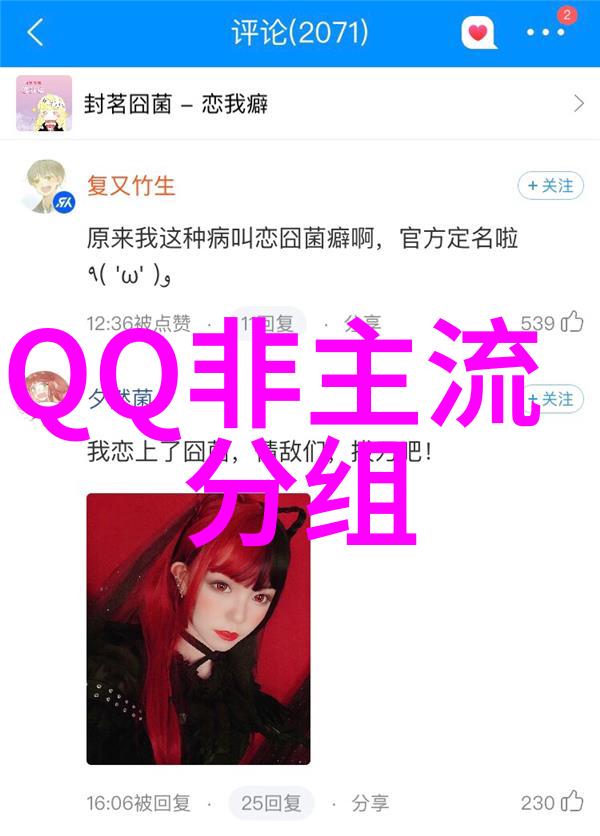Like the comment with 539 likes
This screenshot has height=836, width=600.
[572, 322]
